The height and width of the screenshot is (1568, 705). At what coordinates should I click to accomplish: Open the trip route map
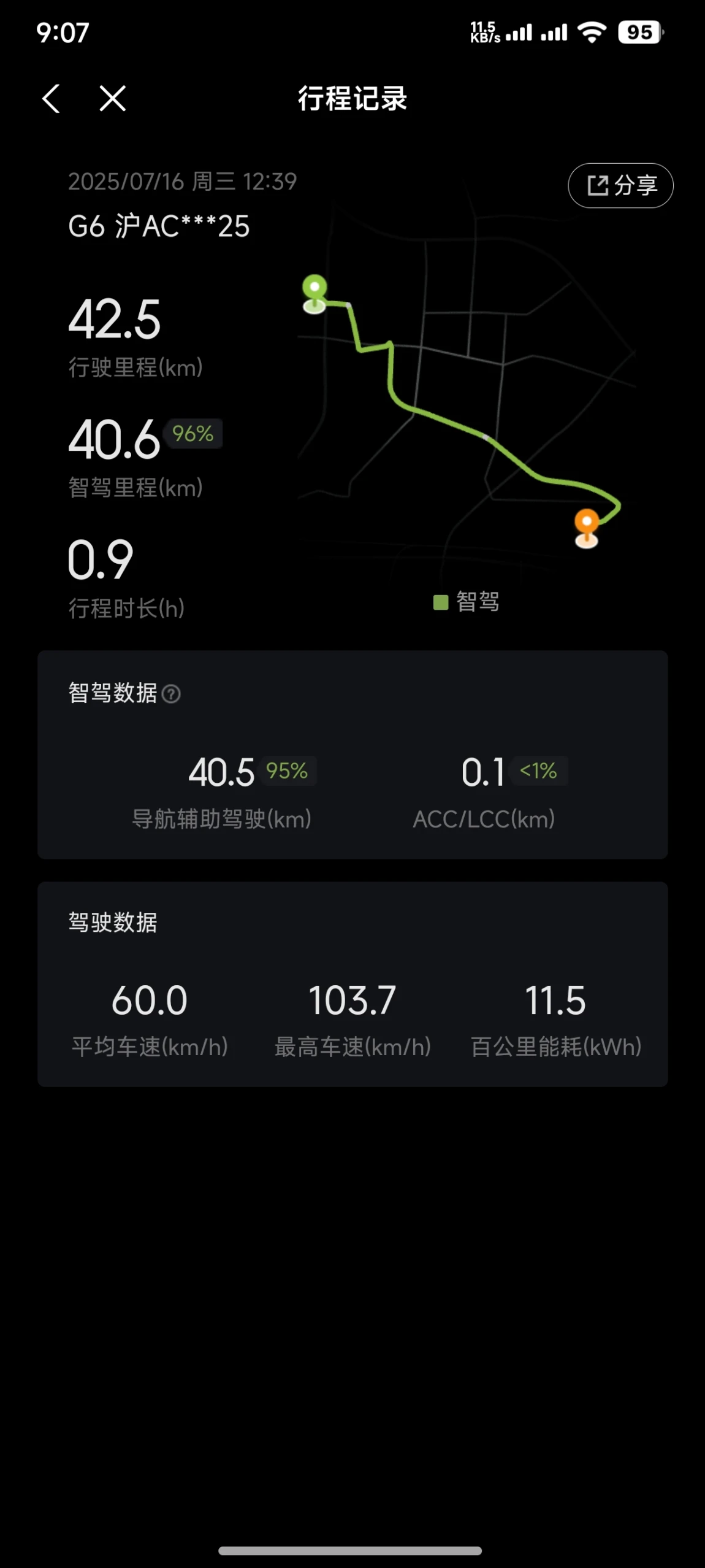point(467,393)
